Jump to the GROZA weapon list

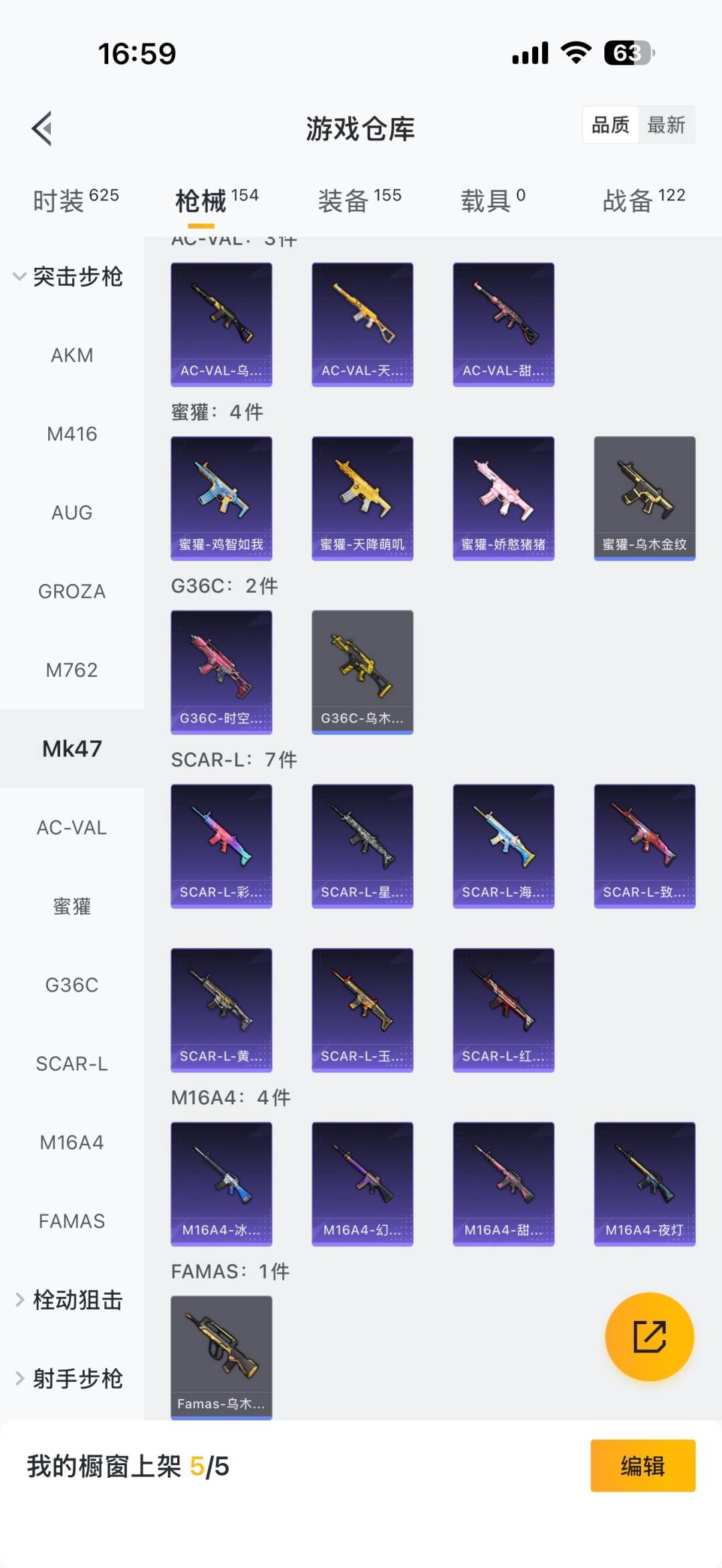pyautogui.click(x=72, y=591)
